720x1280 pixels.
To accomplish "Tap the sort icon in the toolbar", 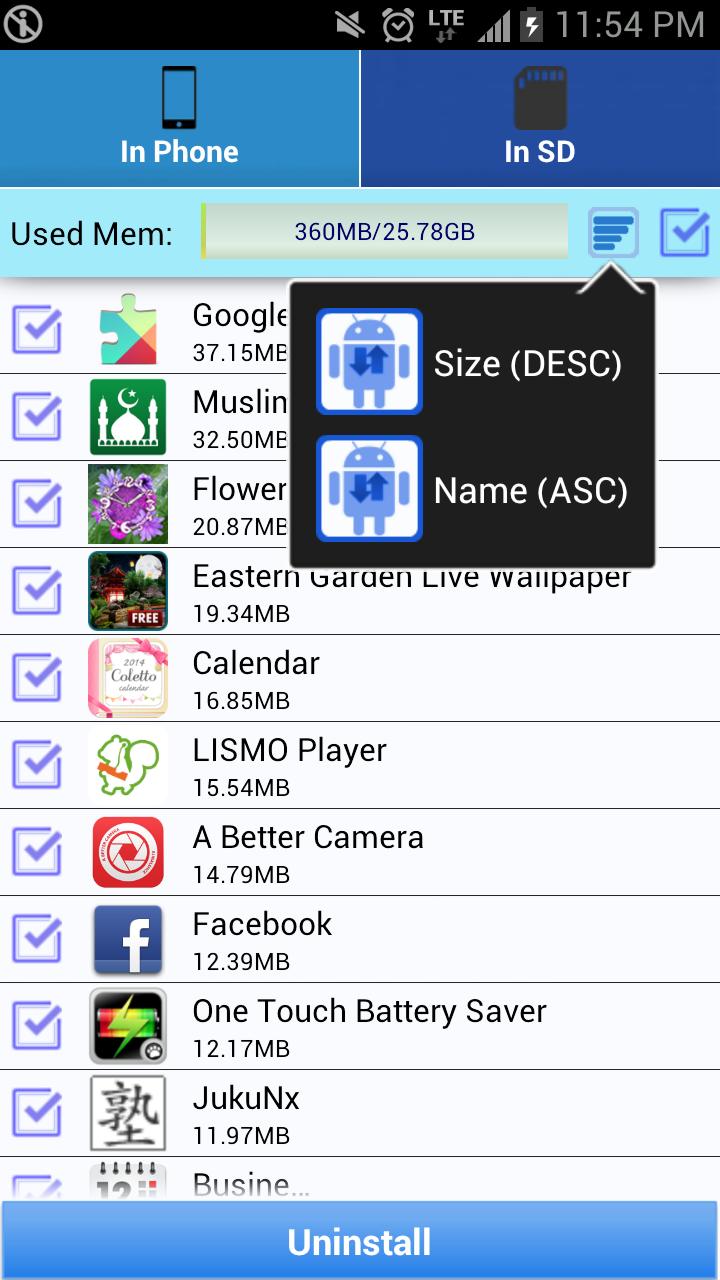I will point(613,233).
